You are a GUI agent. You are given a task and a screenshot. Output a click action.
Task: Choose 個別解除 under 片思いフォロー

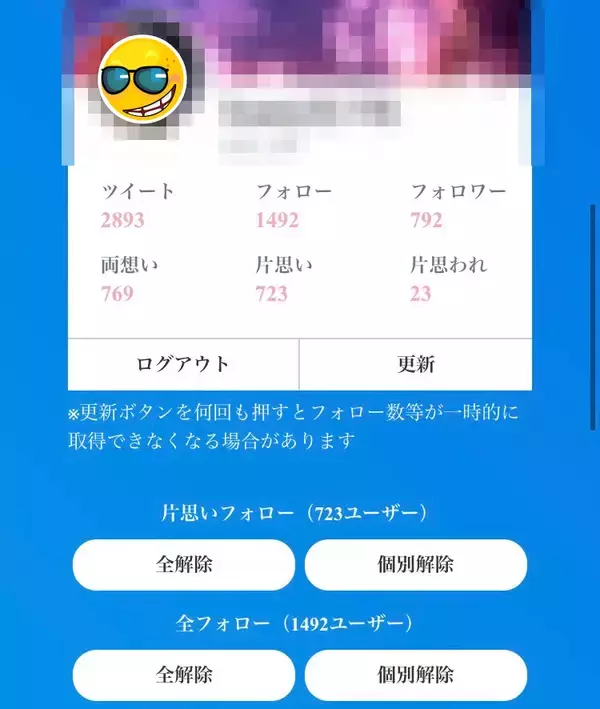click(x=415, y=564)
